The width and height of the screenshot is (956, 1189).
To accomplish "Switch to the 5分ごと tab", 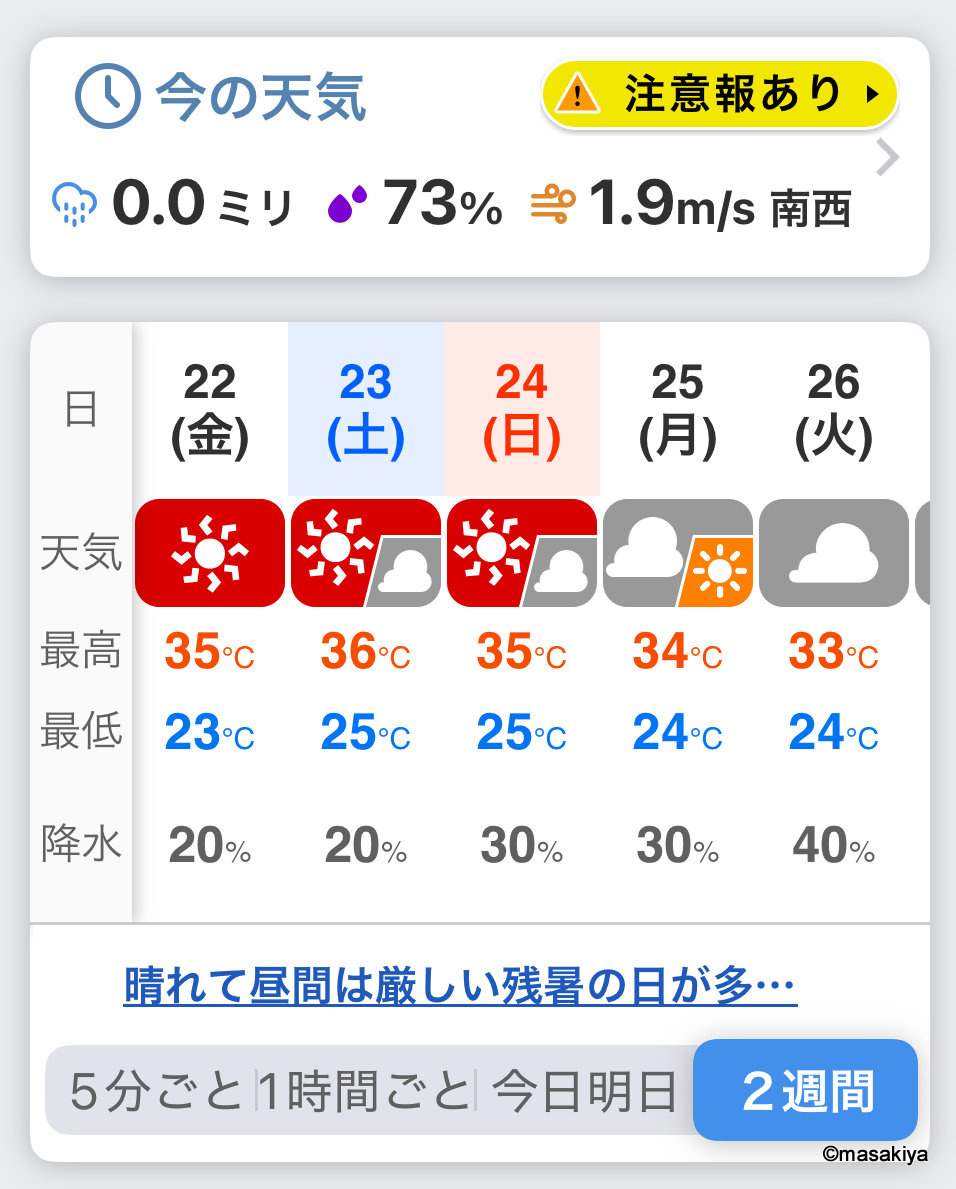I will 155,1091.
